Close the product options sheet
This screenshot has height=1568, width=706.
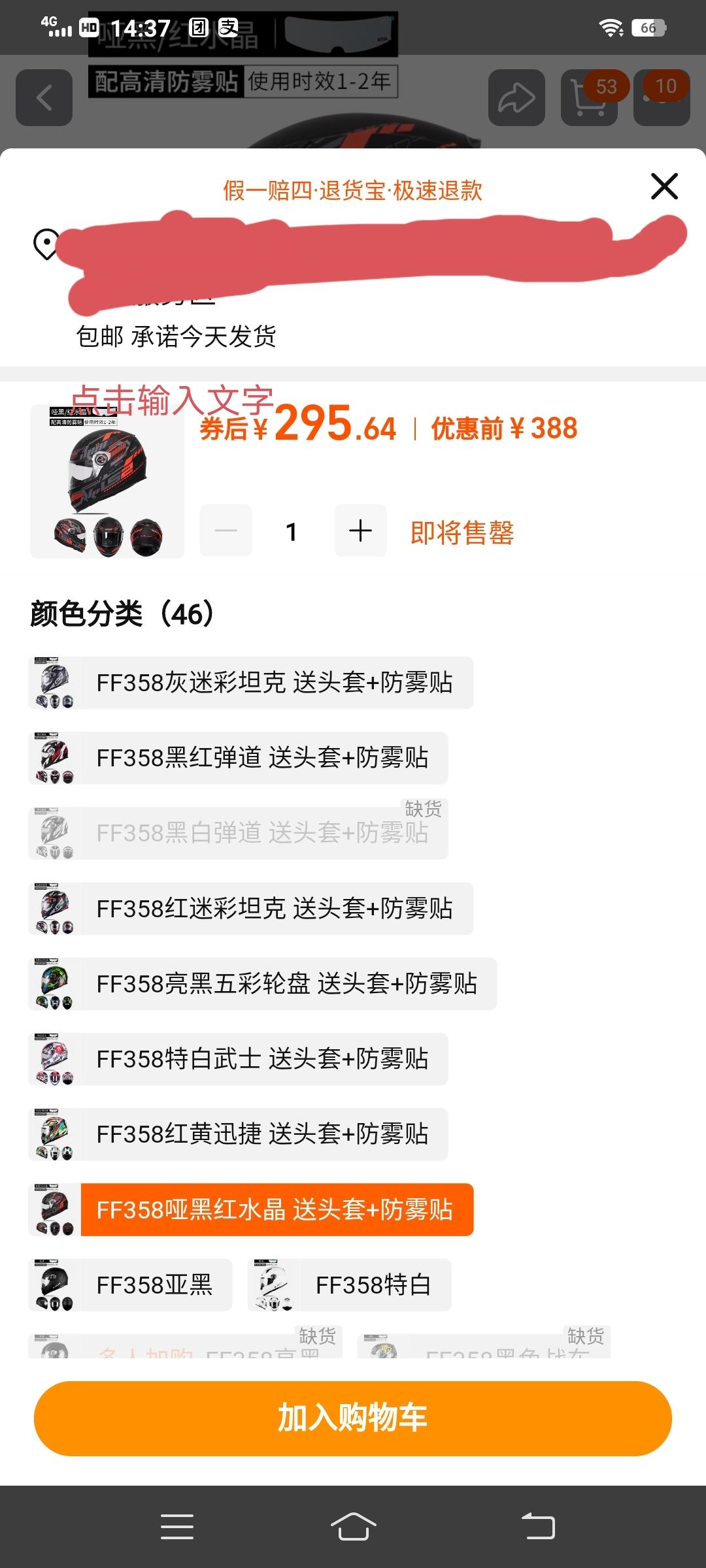tap(664, 186)
